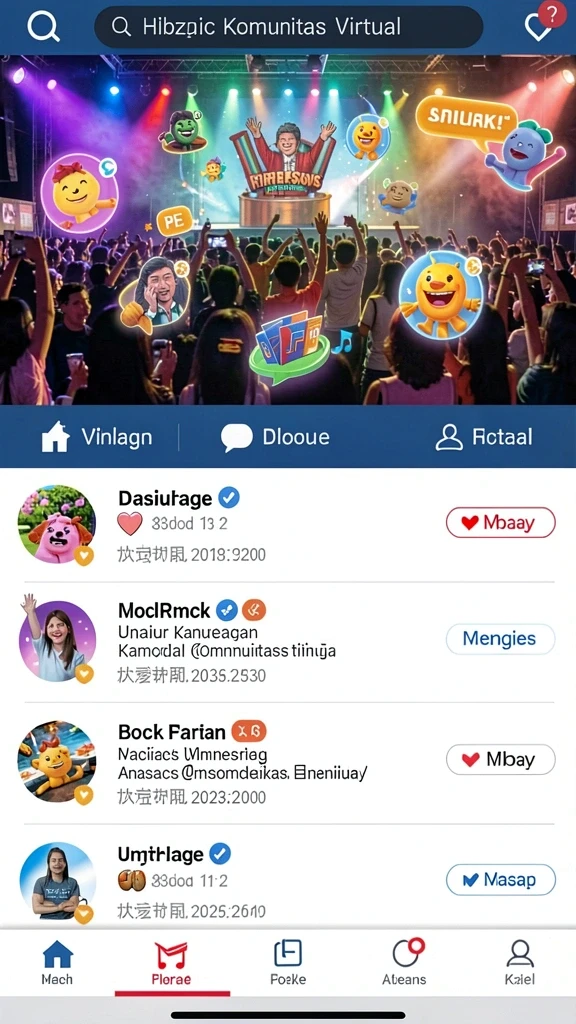576x1024 pixels.
Task: Tap the Masap button next to Umthlage
Action: 500,880
